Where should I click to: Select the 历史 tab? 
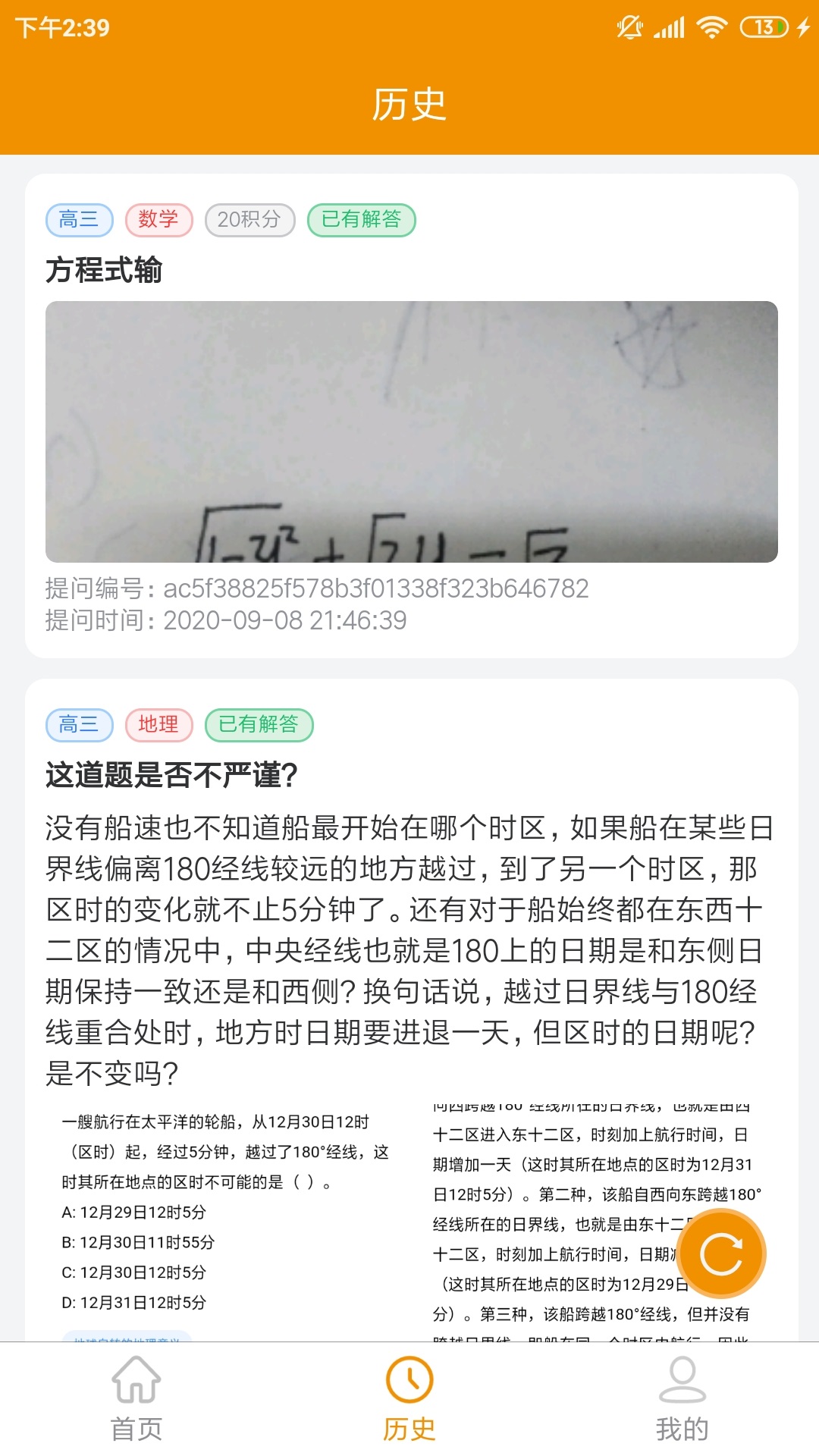click(x=409, y=1399)
